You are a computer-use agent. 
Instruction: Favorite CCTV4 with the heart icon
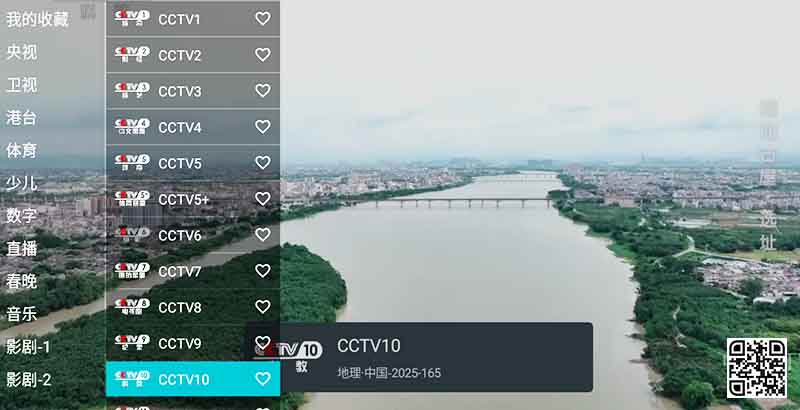263,127
